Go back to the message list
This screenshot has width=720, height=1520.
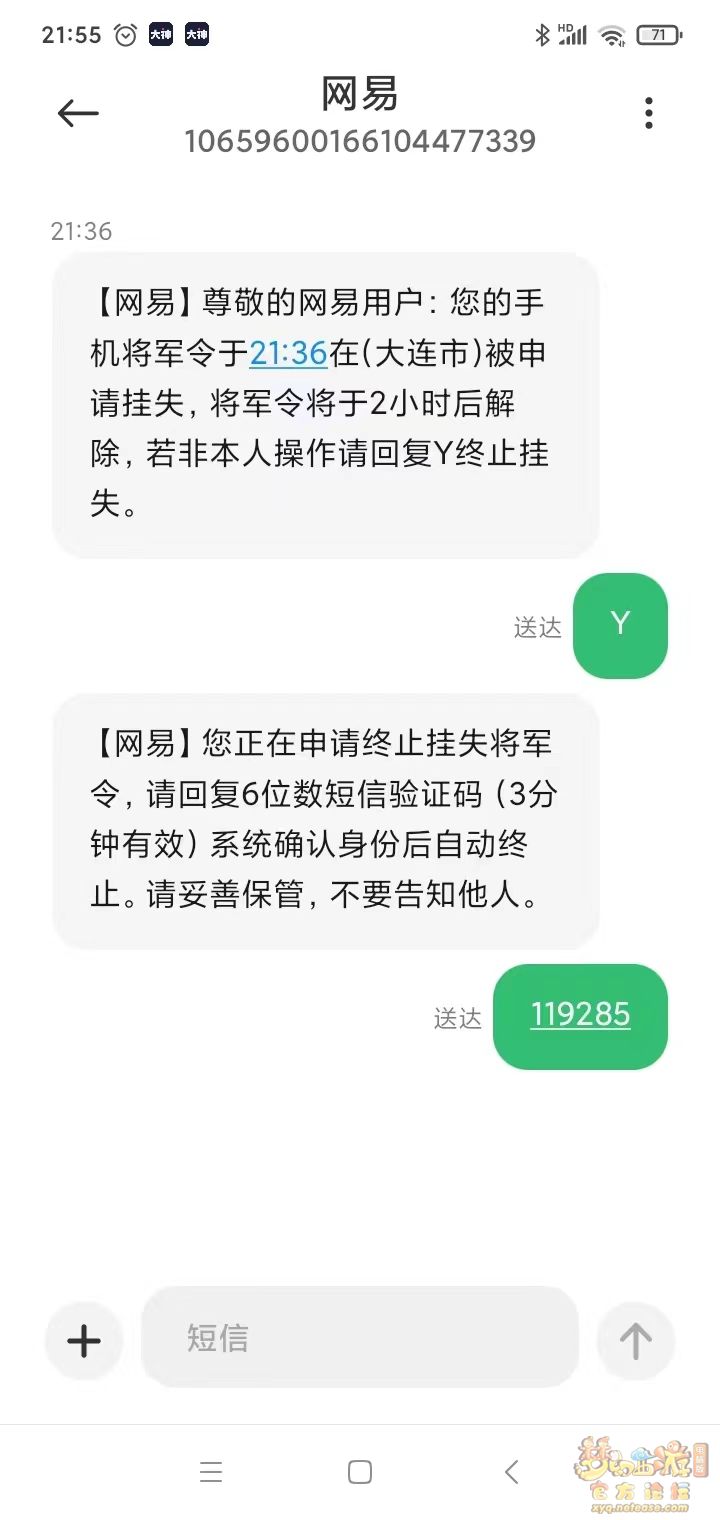[x=78, y=114]
